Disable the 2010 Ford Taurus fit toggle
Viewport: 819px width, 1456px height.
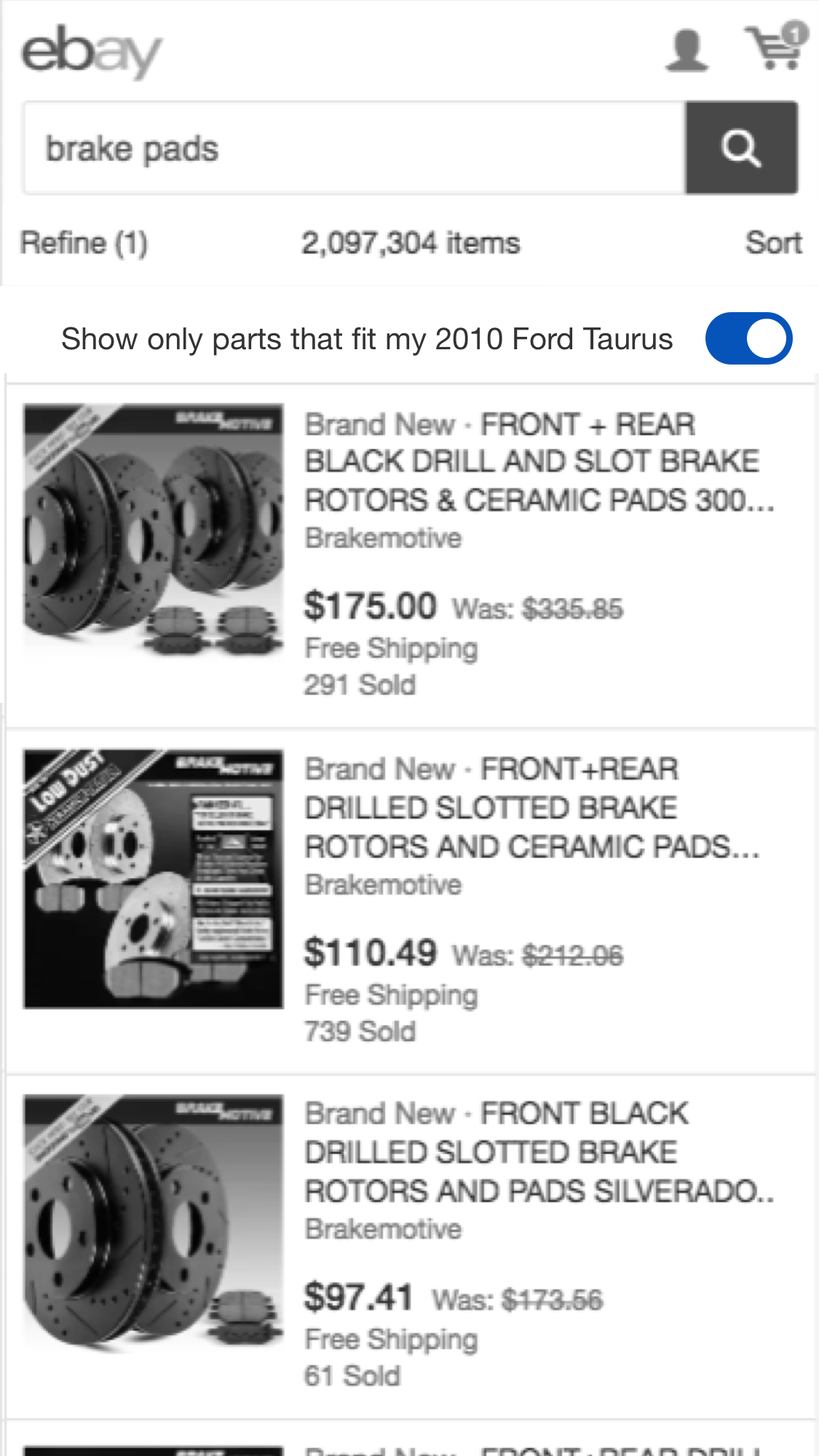[x=748, y=338]
